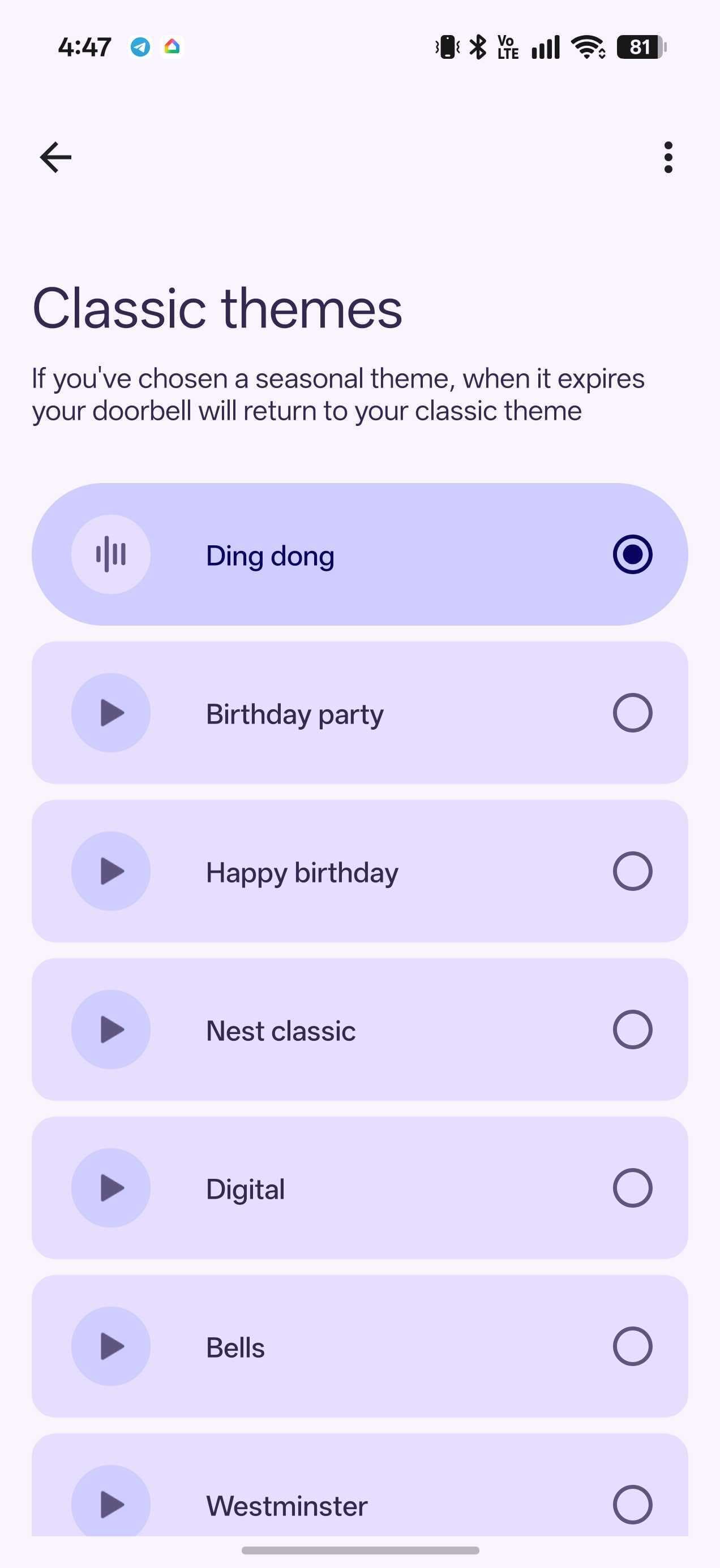Choose Bells as the classic theme
The image size is (720, 1568).
click(632, 1346)
